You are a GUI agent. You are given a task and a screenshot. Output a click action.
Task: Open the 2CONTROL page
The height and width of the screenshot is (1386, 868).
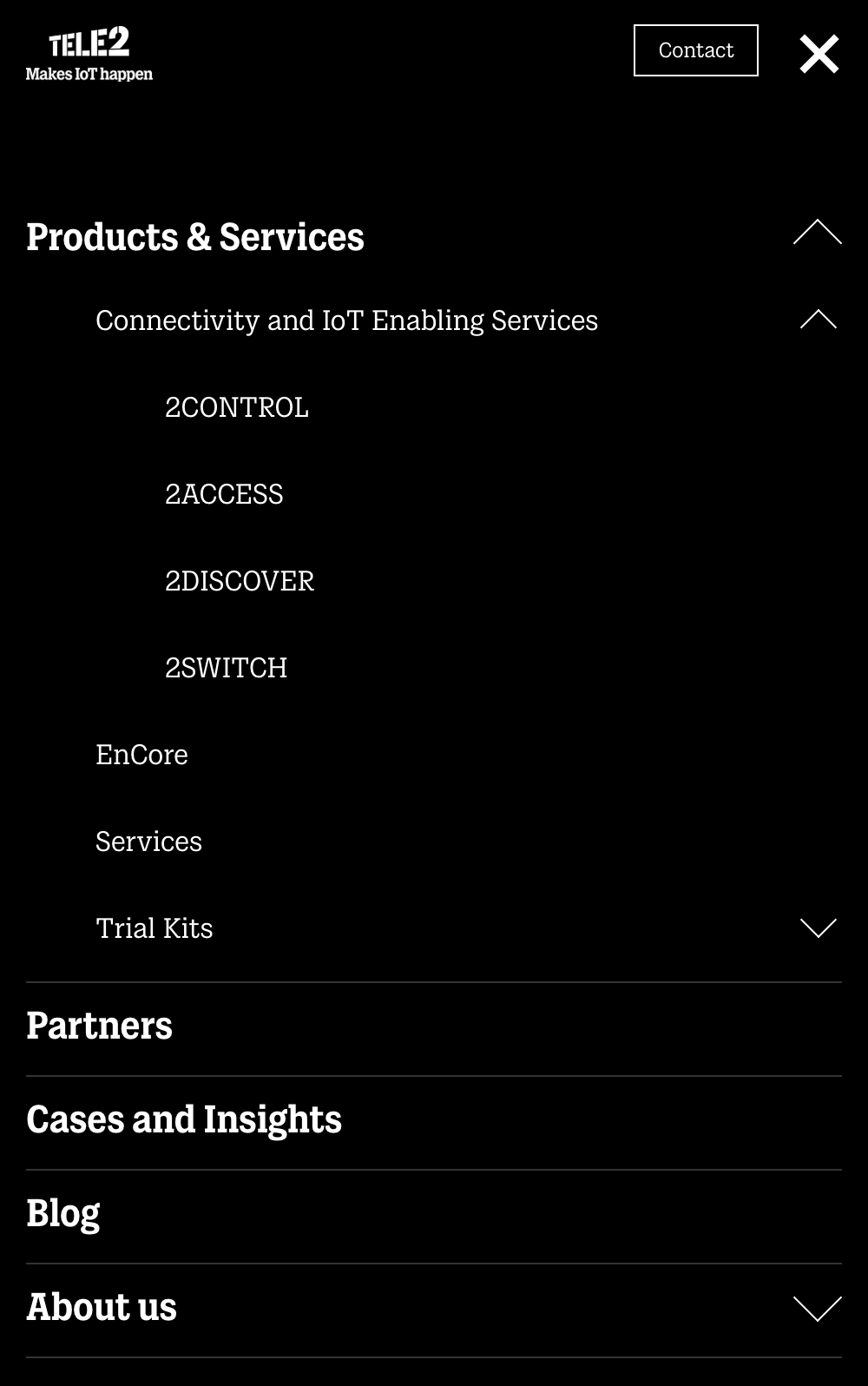point(237,407)
